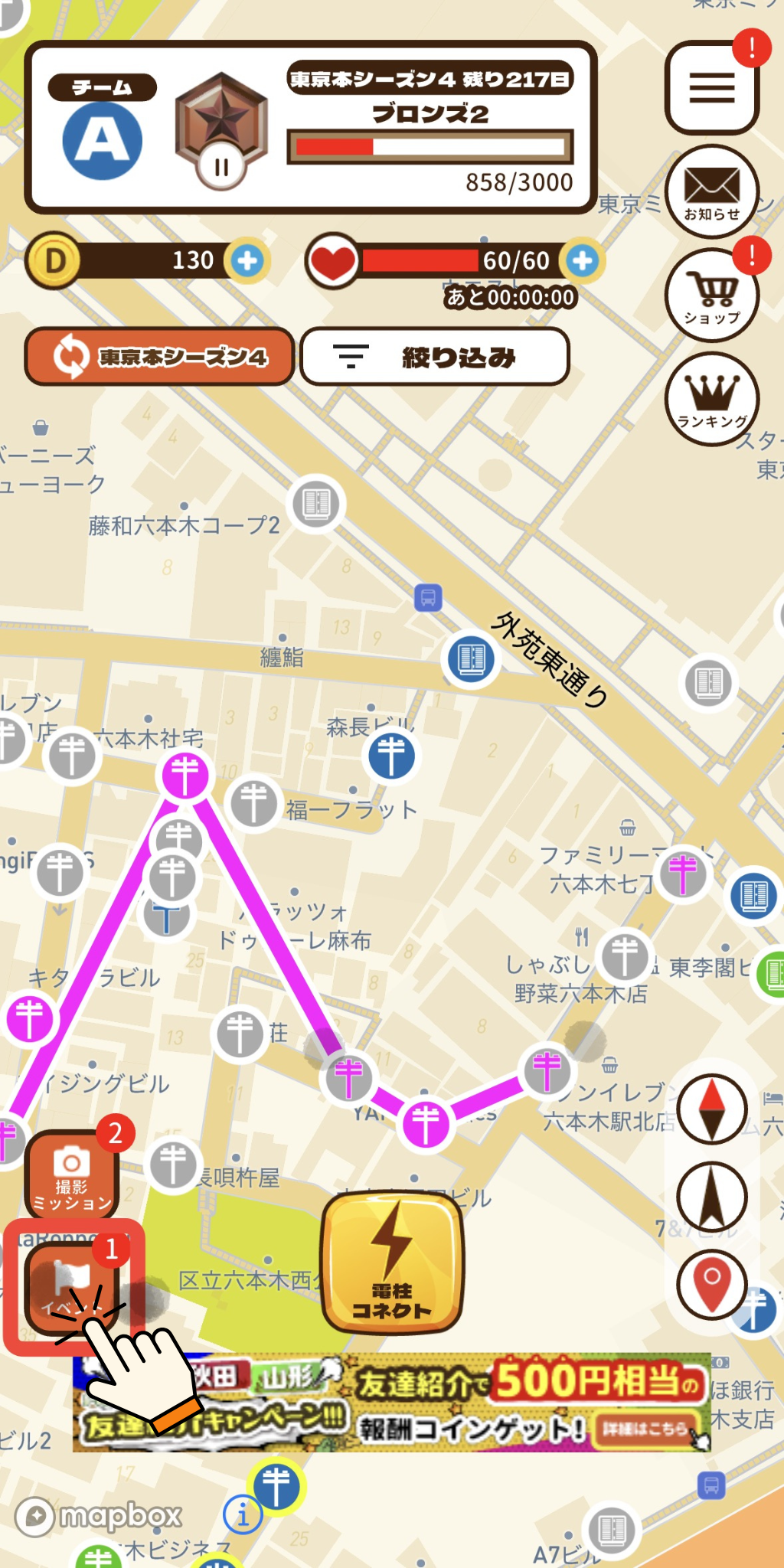Select the blue book marker on 外苑東通り
This screenshot has height=1568, width=784.
click(x=471, y=658)
